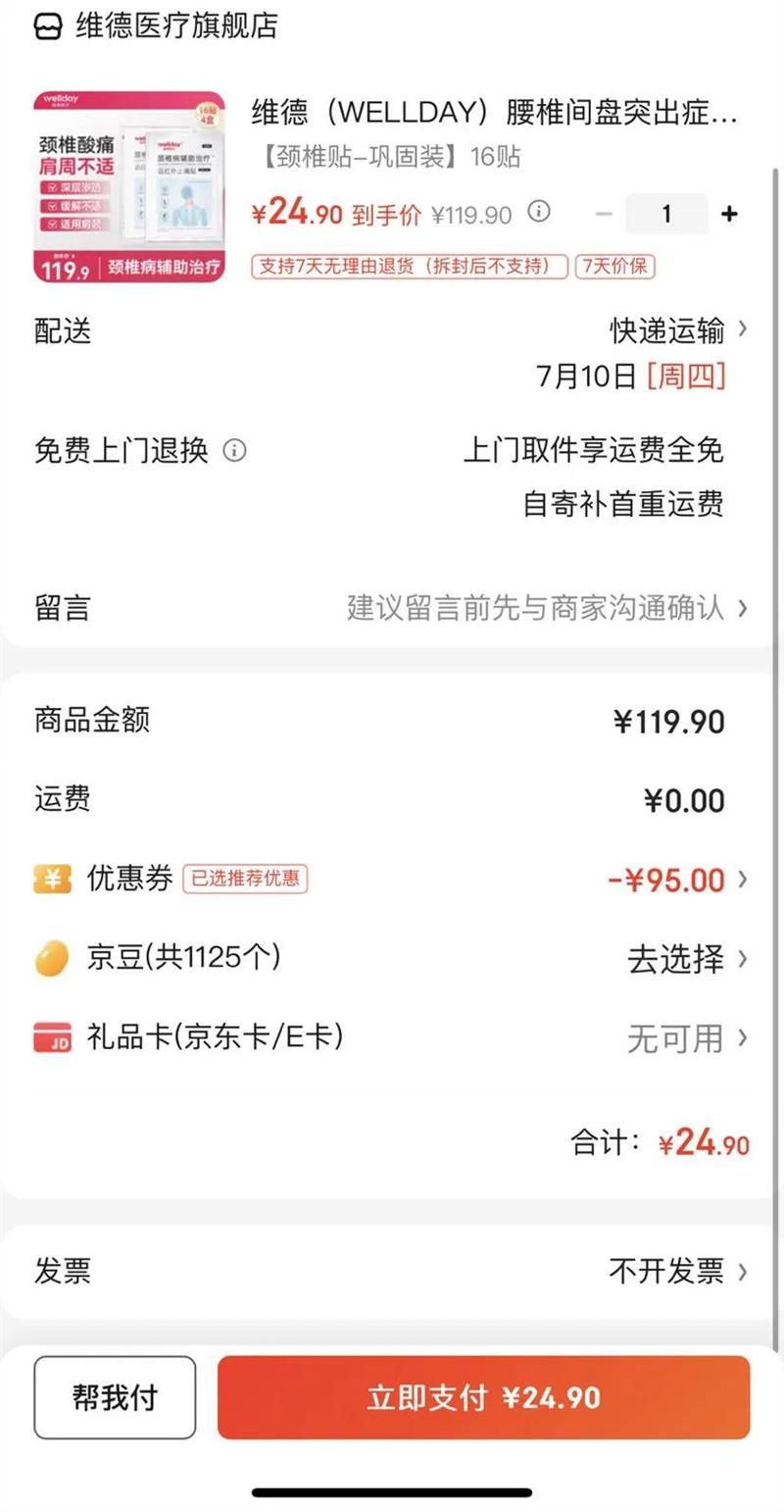Edit the quantity number field
The image size is (784, 1512).
666,214
